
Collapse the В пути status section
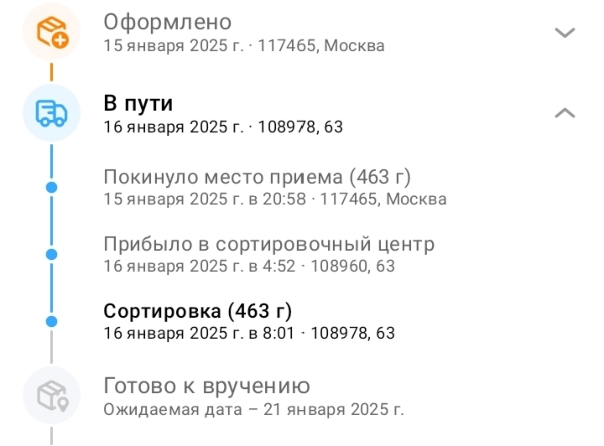click(x=565, y=113)
